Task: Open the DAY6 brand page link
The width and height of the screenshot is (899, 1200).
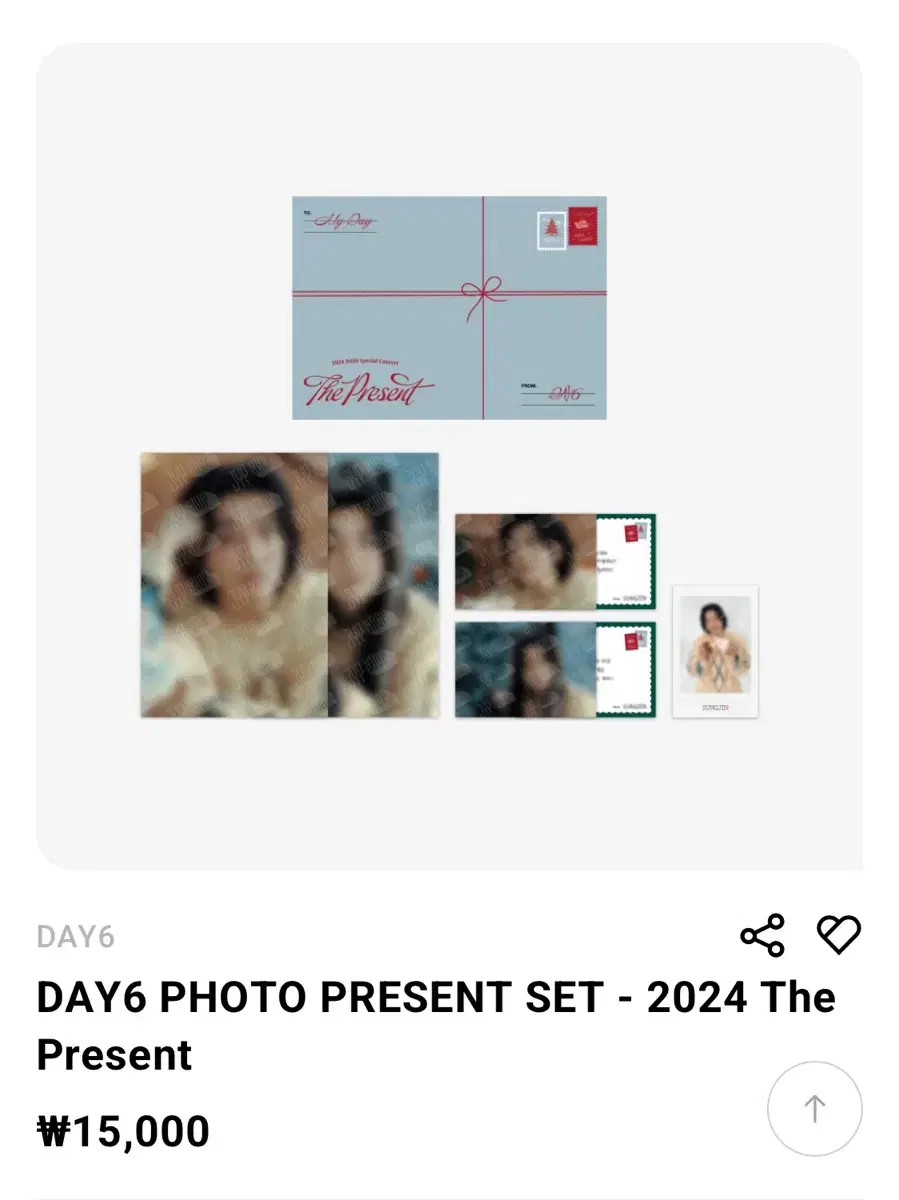Action: [x=74, y=937]
